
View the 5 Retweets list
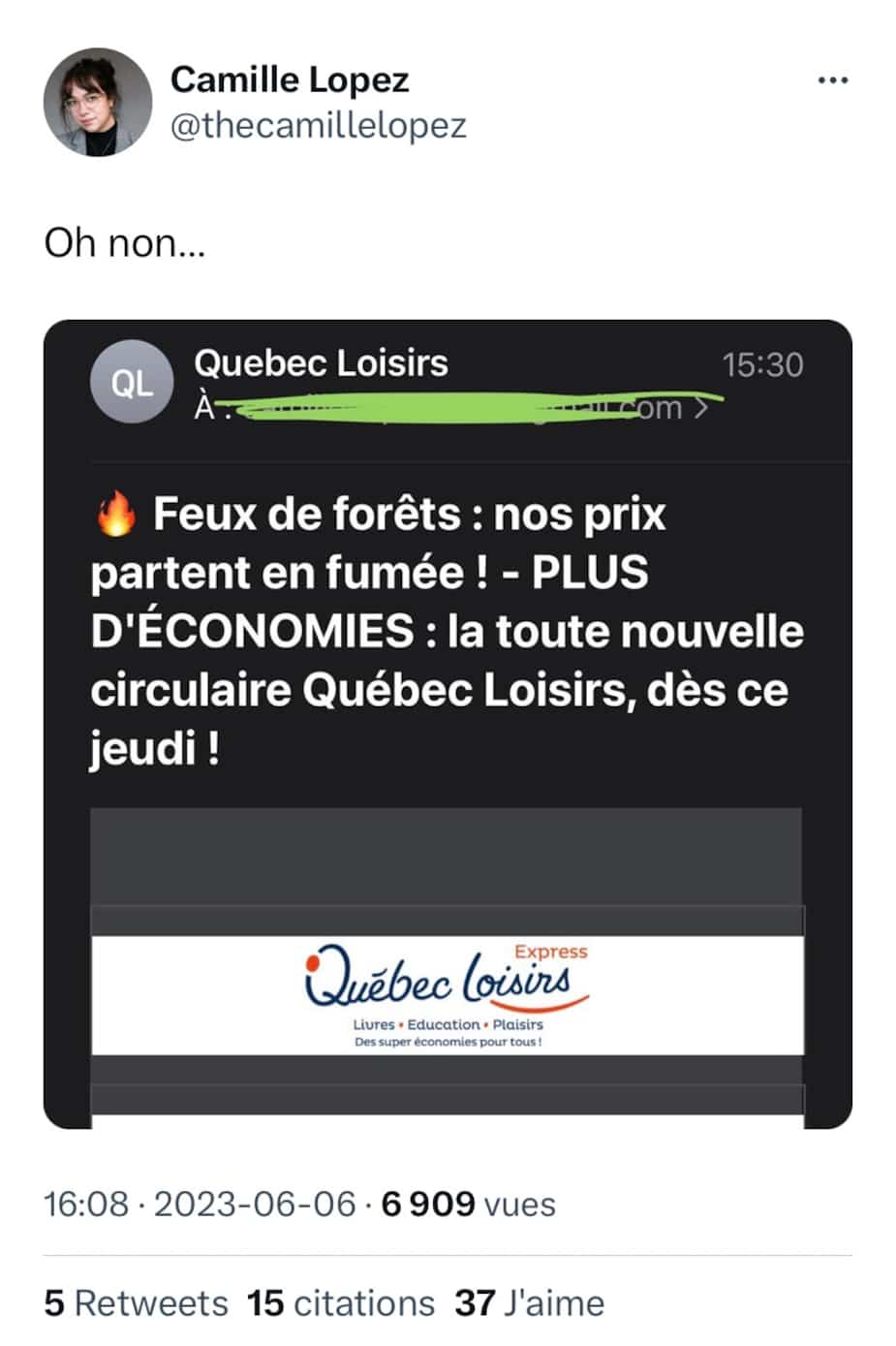[136, 1303]
